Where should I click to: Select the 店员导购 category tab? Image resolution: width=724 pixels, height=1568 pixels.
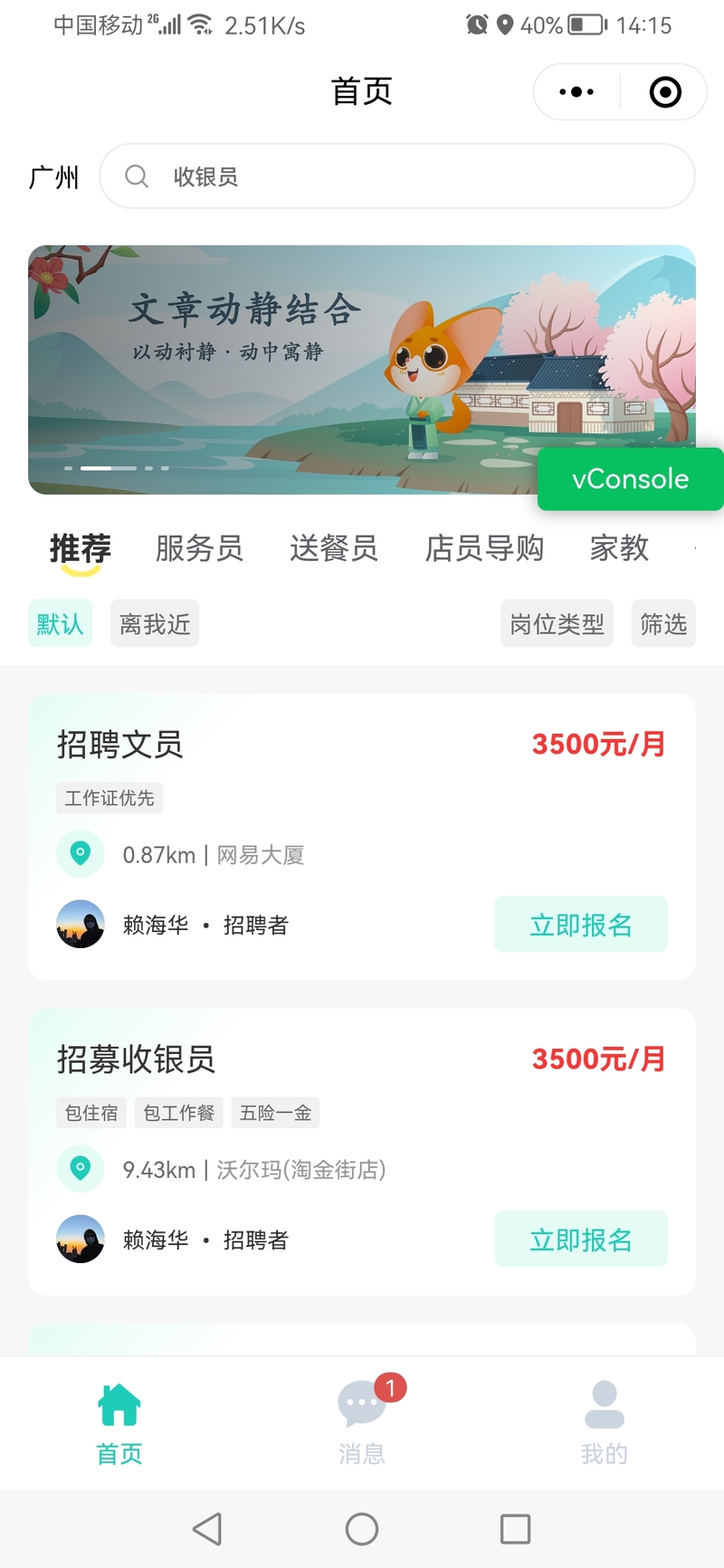pos(484,548)
